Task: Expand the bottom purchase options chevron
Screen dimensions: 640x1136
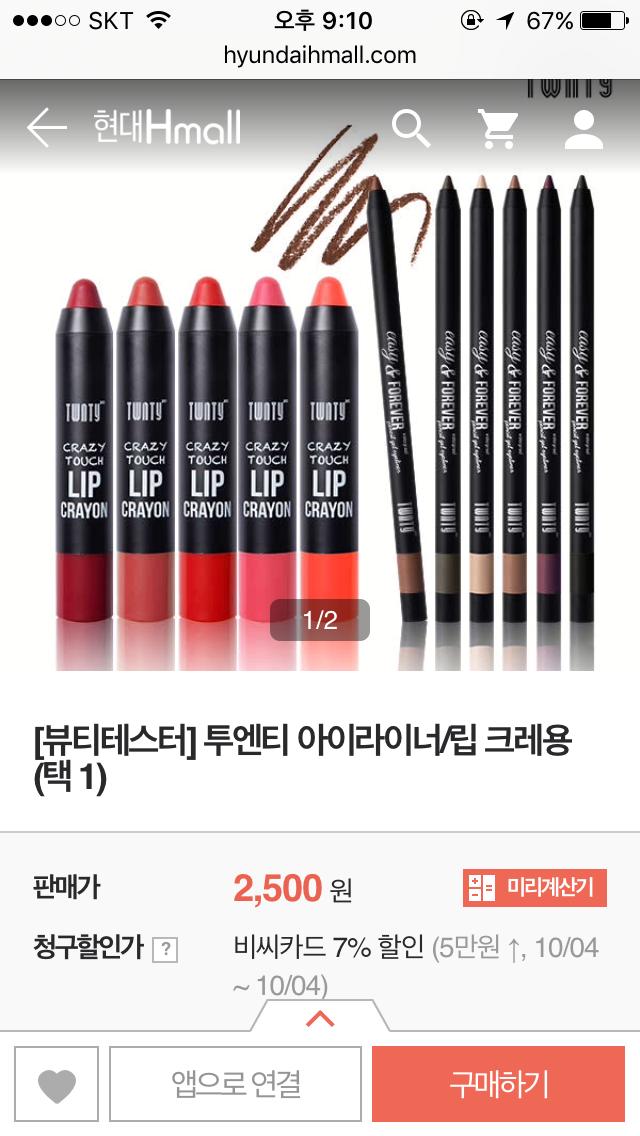Action: click(x=320, y=1018)
